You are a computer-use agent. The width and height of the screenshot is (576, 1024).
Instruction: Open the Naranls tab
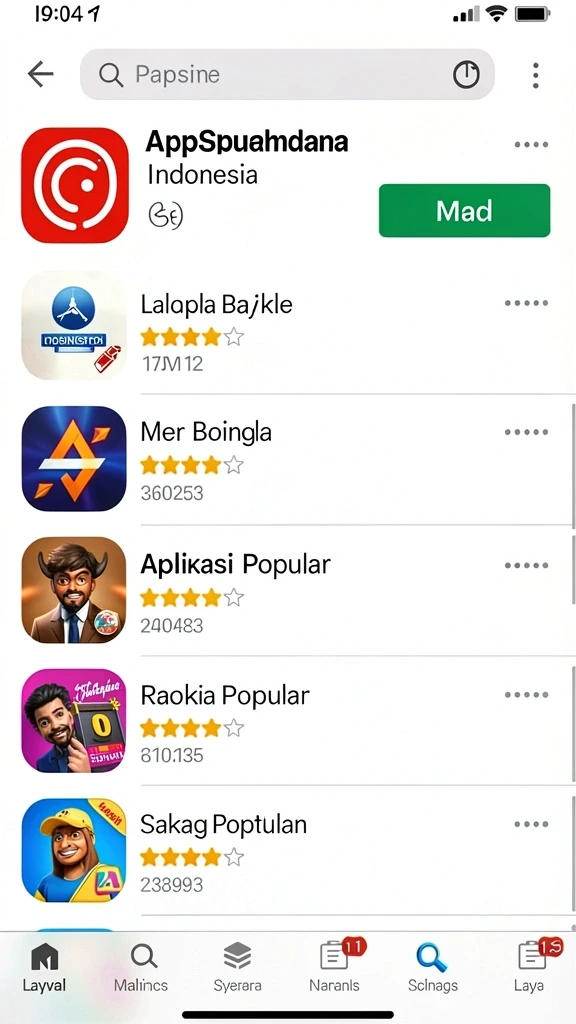(334, 968)
